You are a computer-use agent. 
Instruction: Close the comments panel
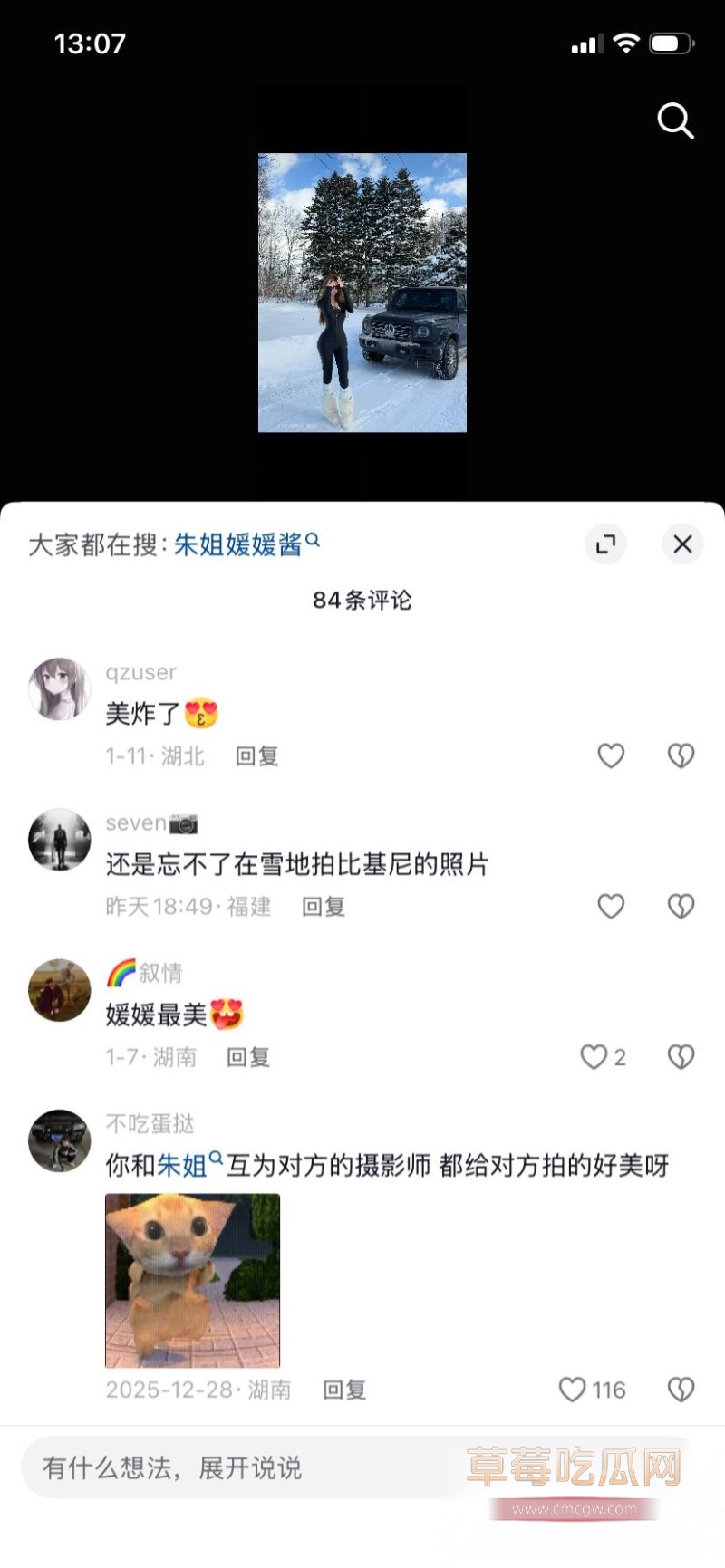pos(682,544)
